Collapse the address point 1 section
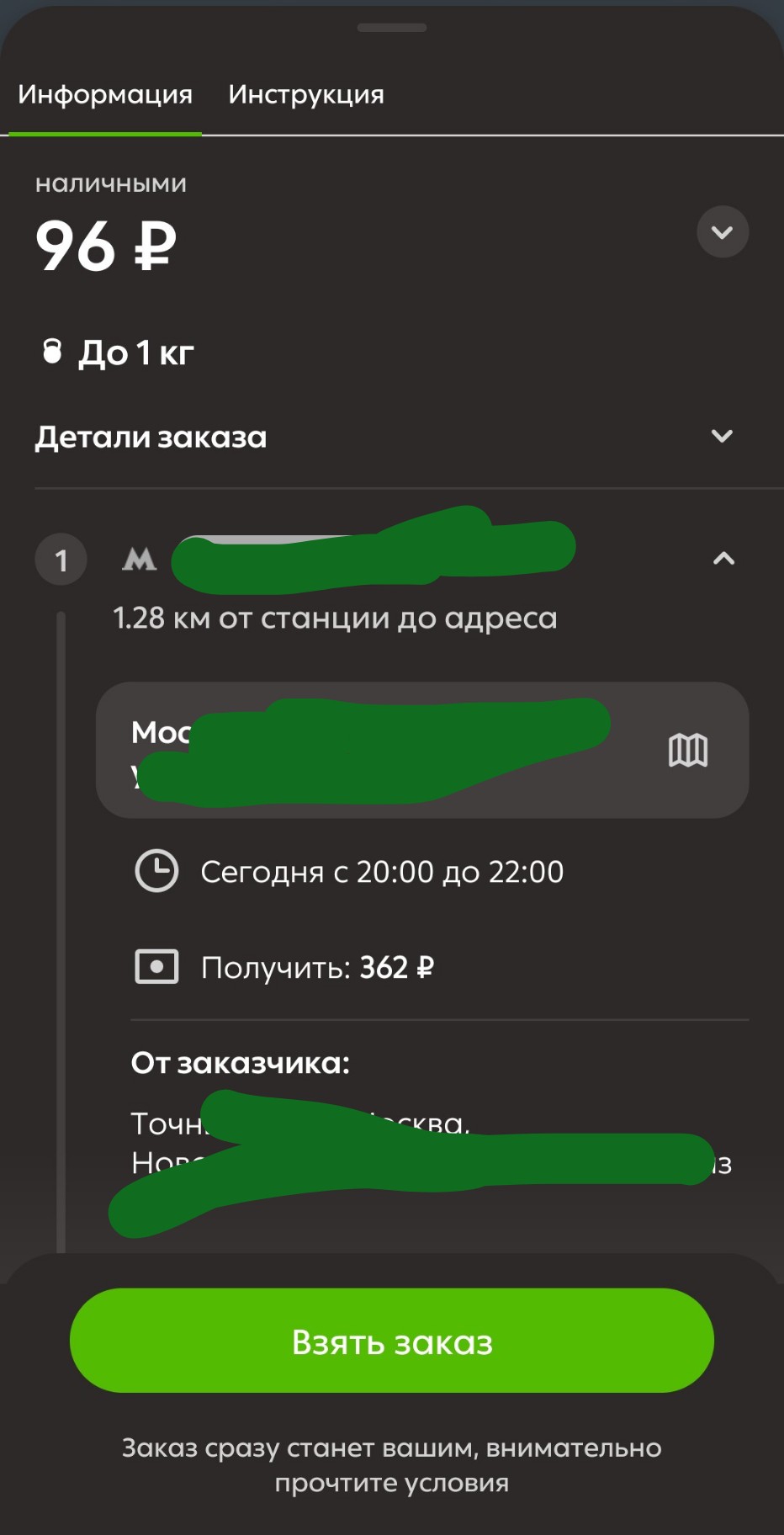784x1535 pixels. (723, 559)
